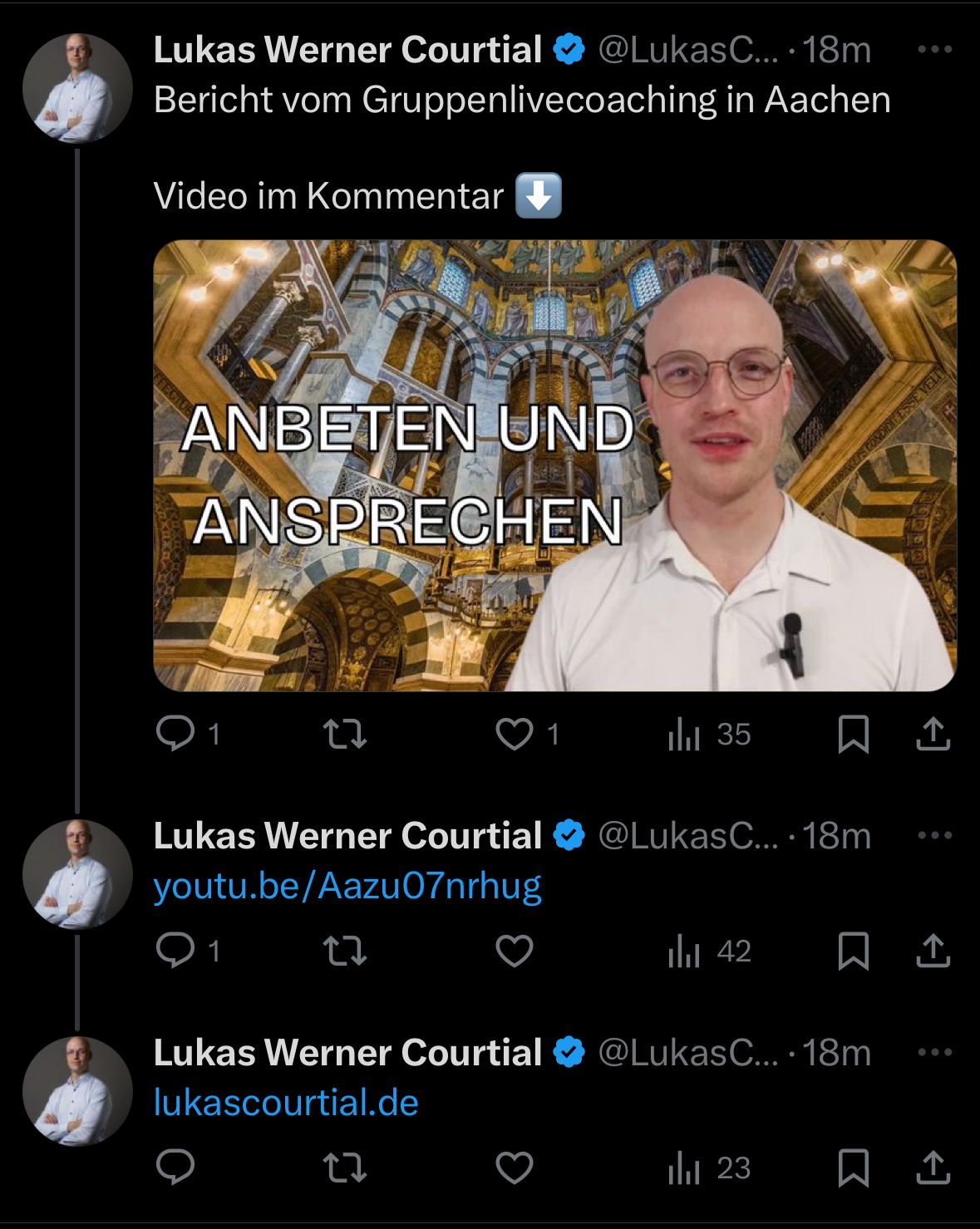Share the Aachen Gruppenlivecoaching post
The image size is (980, 1229).
click(x=933, y=734)
